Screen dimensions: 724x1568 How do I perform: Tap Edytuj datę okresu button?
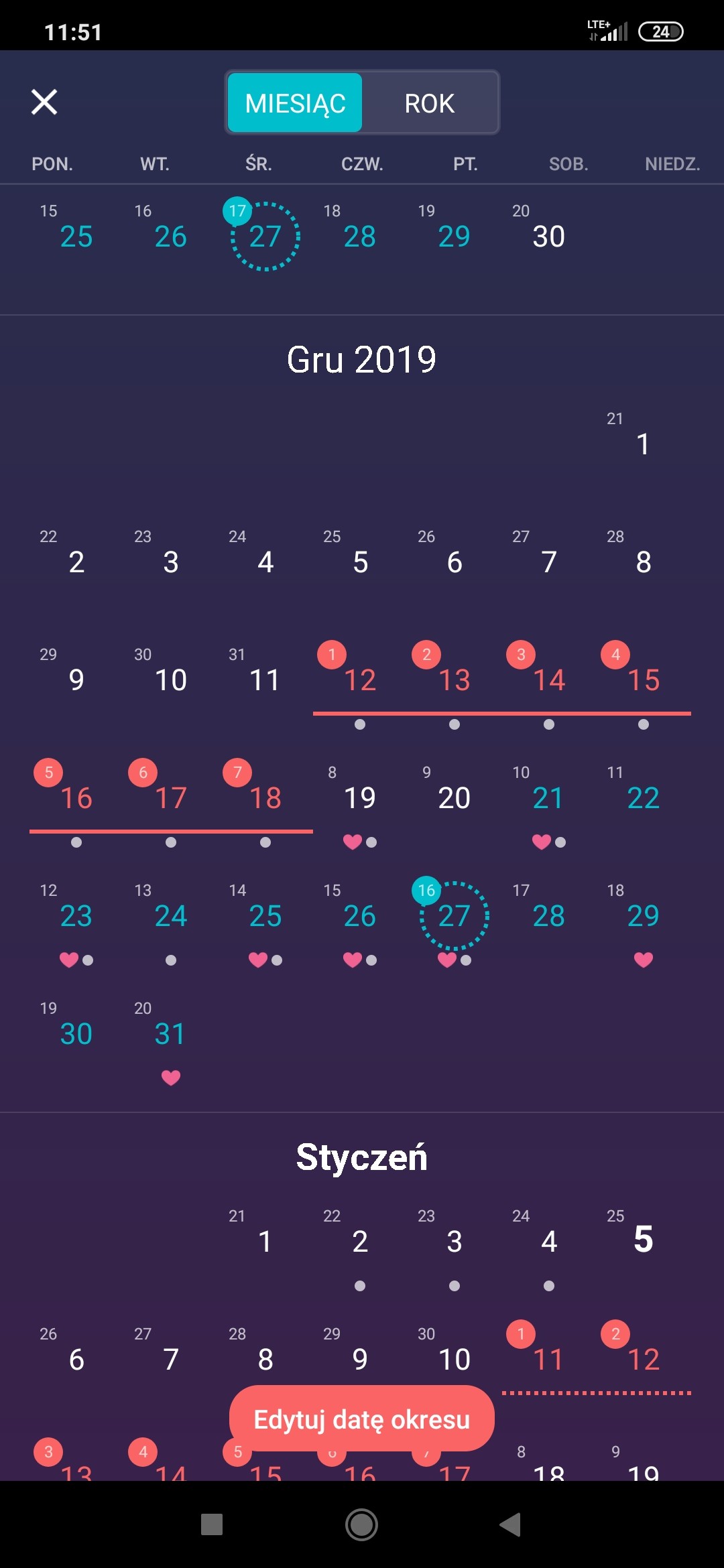(361, 1419)
